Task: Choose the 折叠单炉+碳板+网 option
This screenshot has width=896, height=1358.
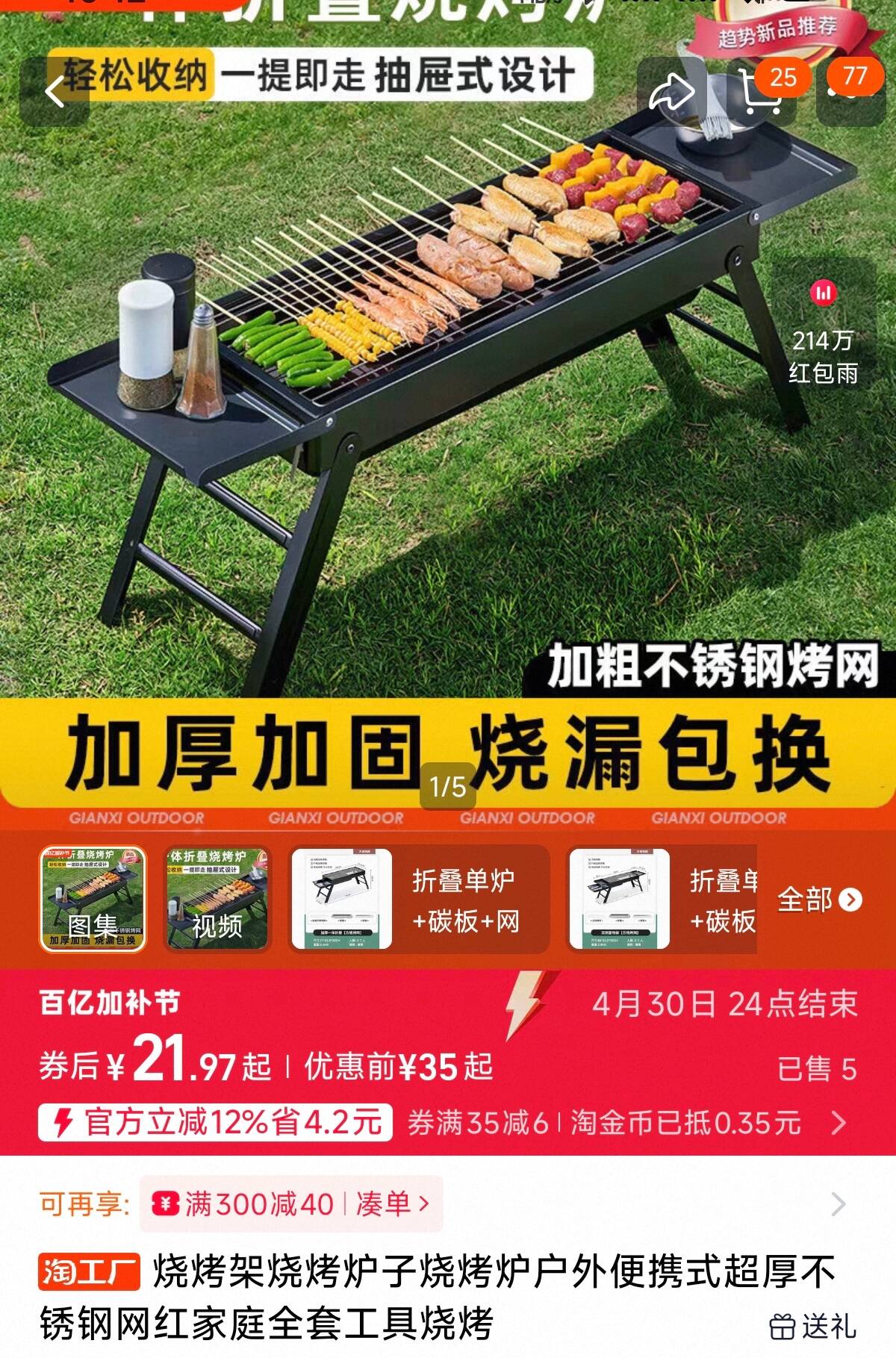Action: tap(419, 899)
